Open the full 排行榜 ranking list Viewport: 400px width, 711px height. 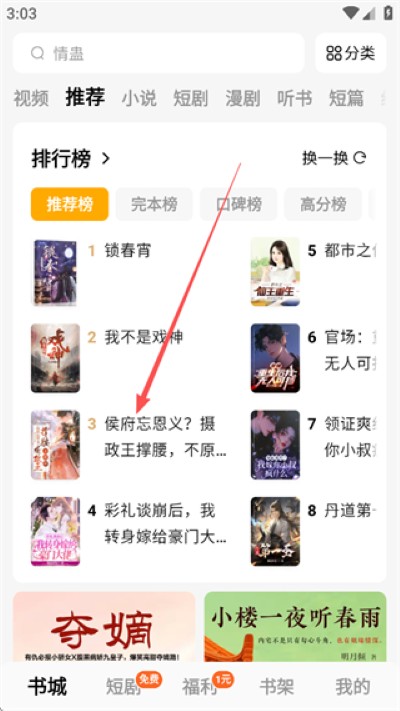pos(71,159)
